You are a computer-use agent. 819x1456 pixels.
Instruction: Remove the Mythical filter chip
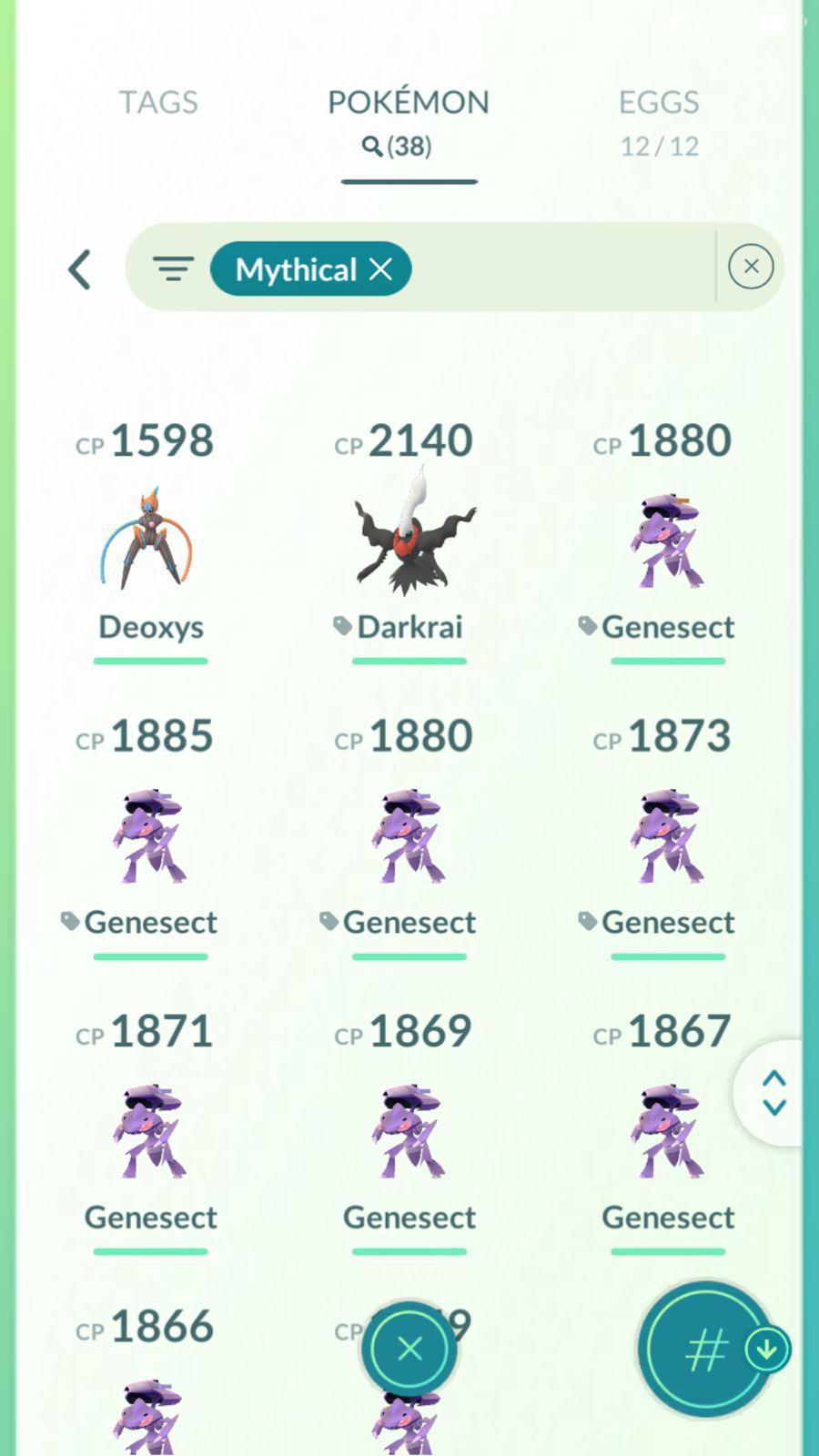380,268
